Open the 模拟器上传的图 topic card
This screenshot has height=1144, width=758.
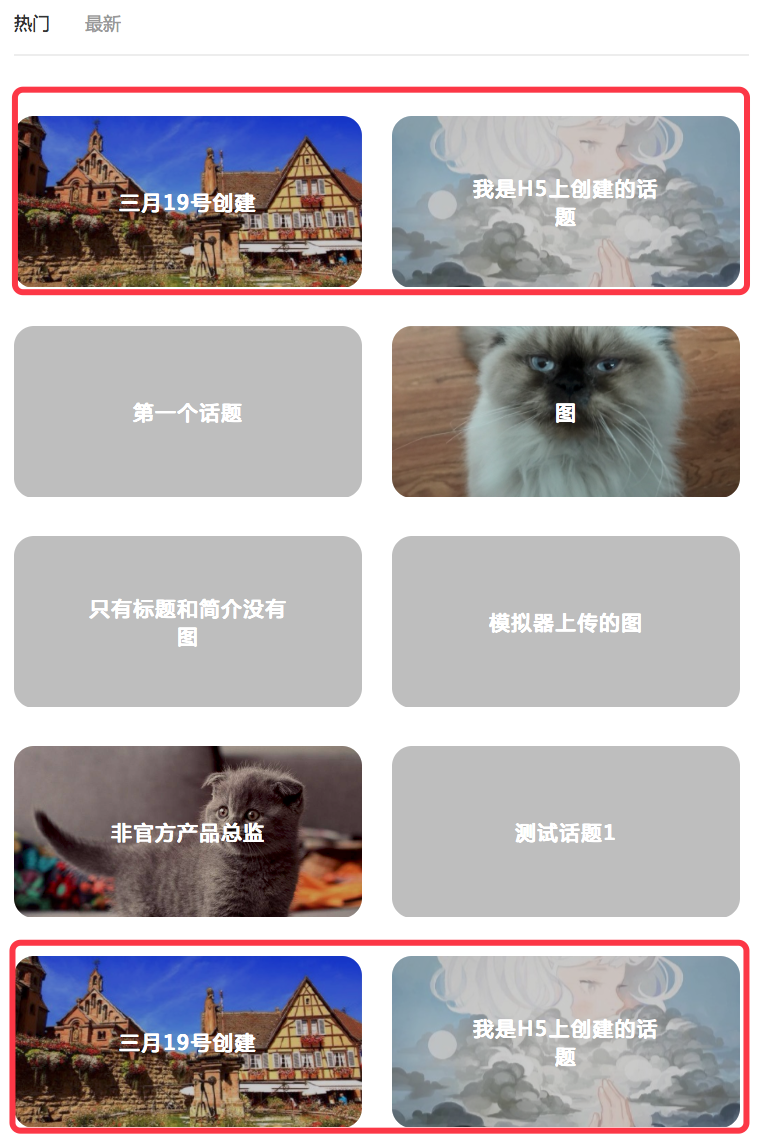tap(566, 621)
